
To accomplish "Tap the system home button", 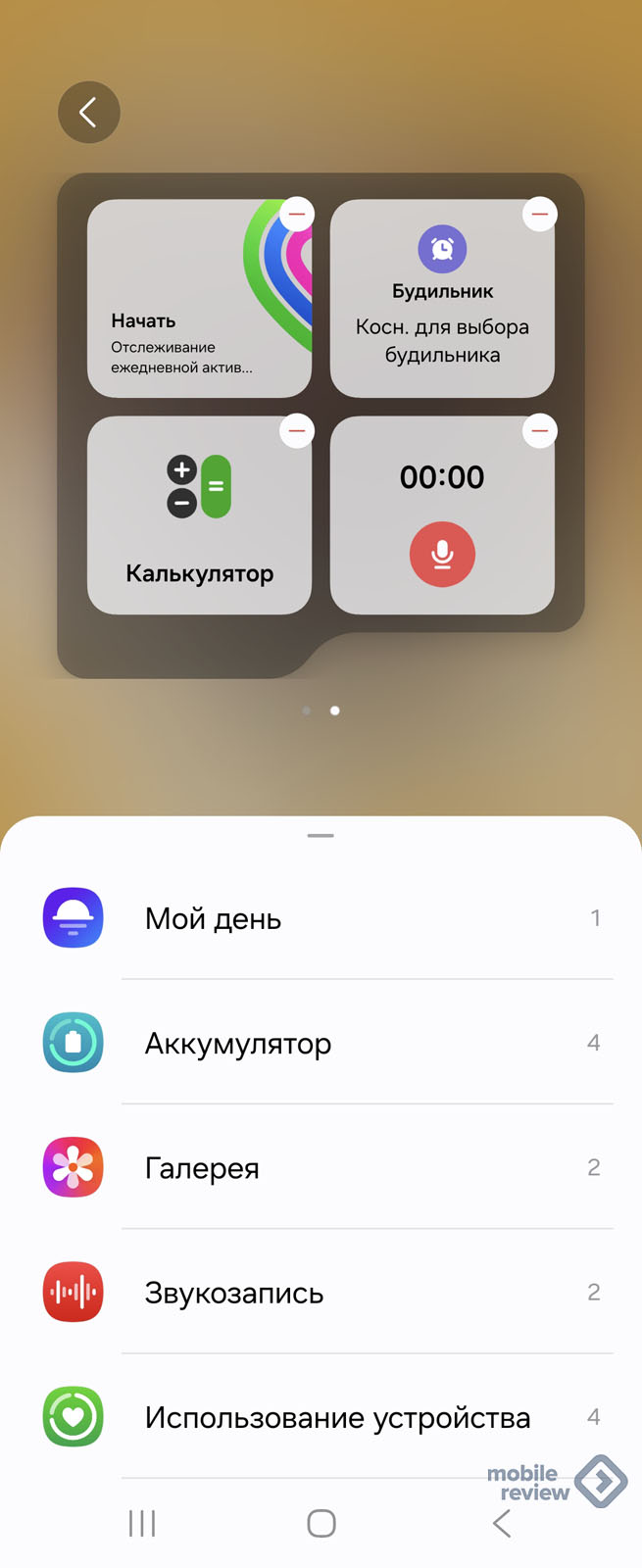I will pos(321,1523).
